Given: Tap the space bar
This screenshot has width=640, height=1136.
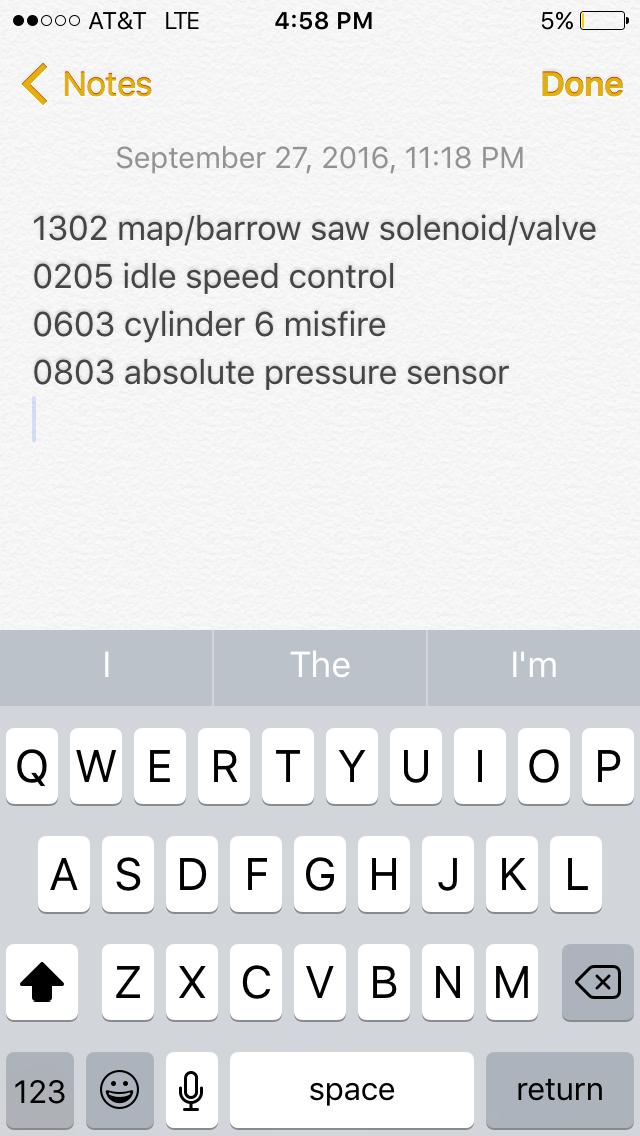Looking at the screenshot, I should coord(351,1090).
